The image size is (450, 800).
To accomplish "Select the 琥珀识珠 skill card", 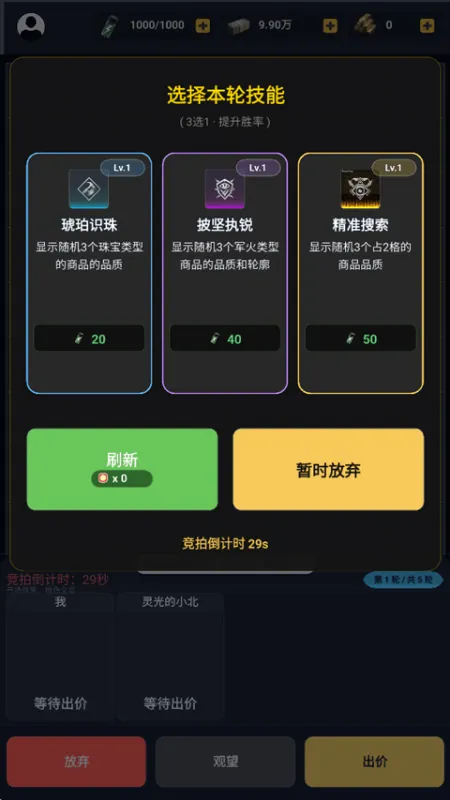I will click(x=89, y=273).
